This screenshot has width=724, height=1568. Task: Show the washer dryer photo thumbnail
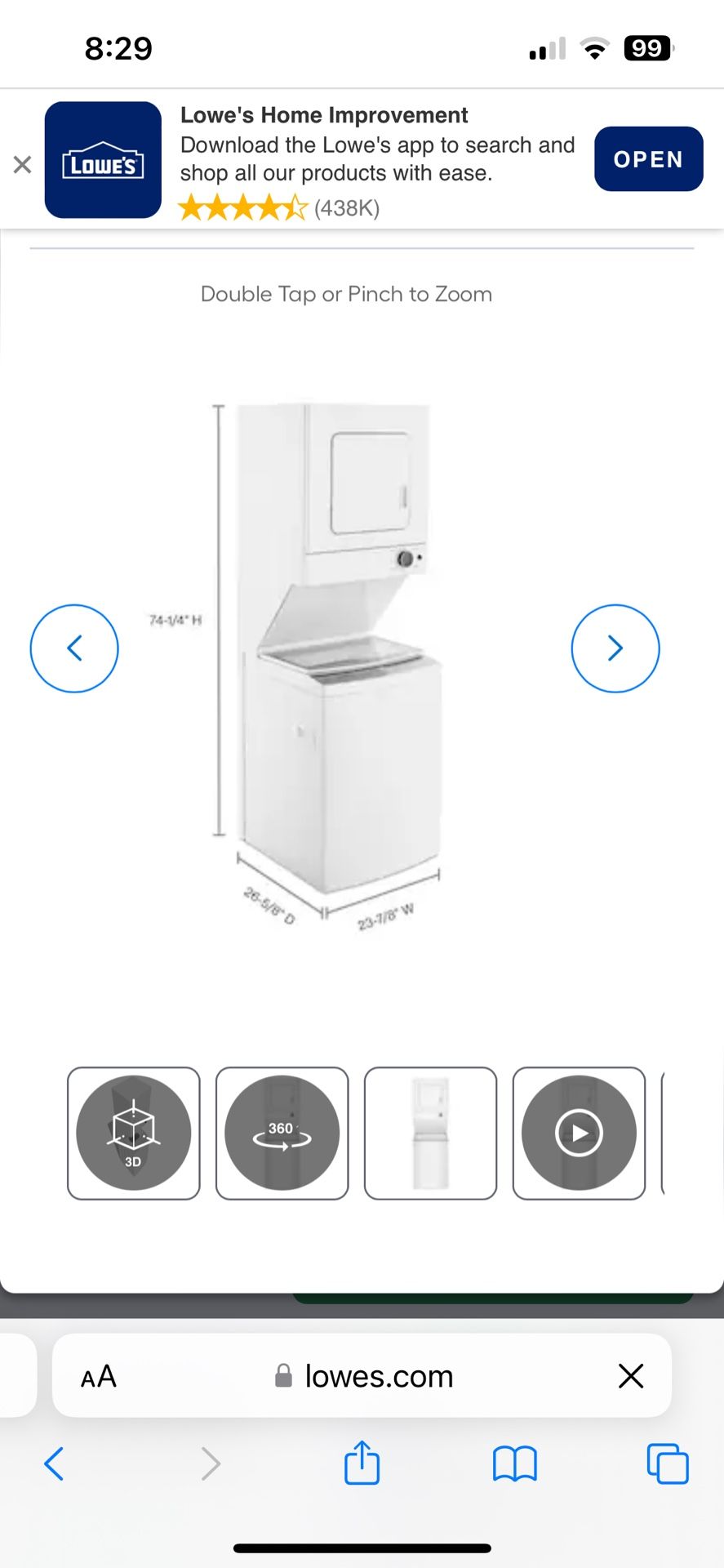[430, 1133]
